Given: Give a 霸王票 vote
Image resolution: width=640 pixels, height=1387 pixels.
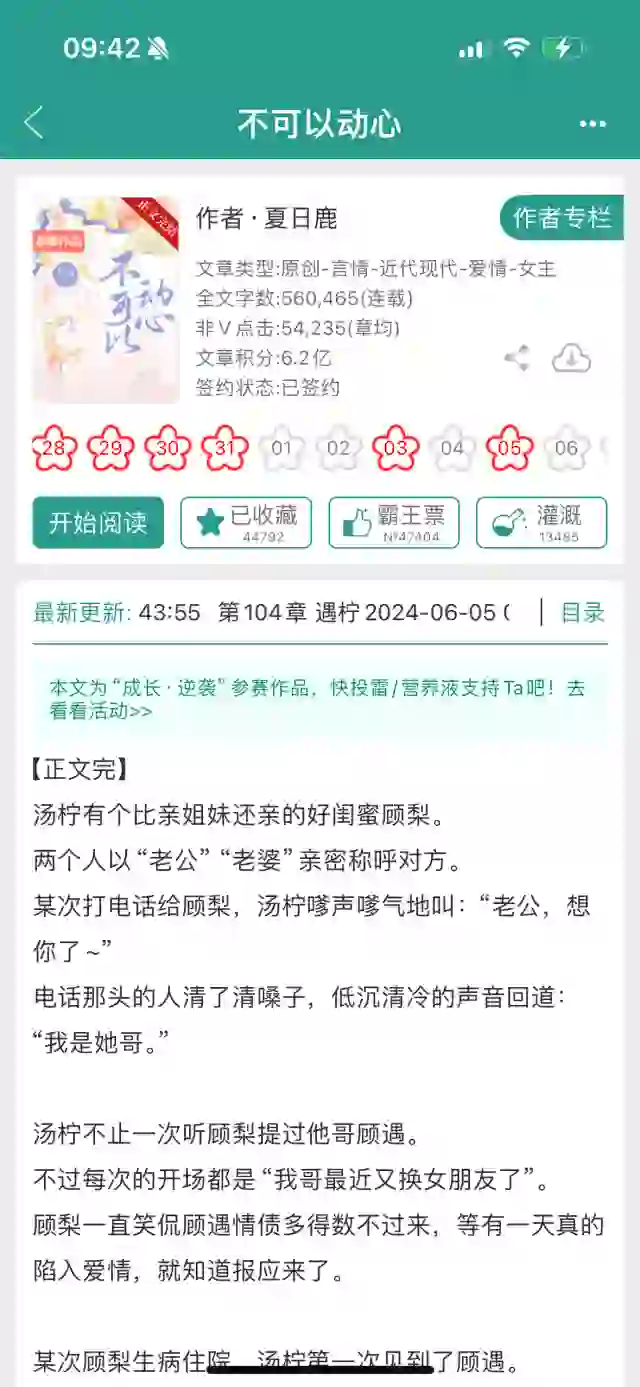Looking at the screenshot, I should 394,522.
